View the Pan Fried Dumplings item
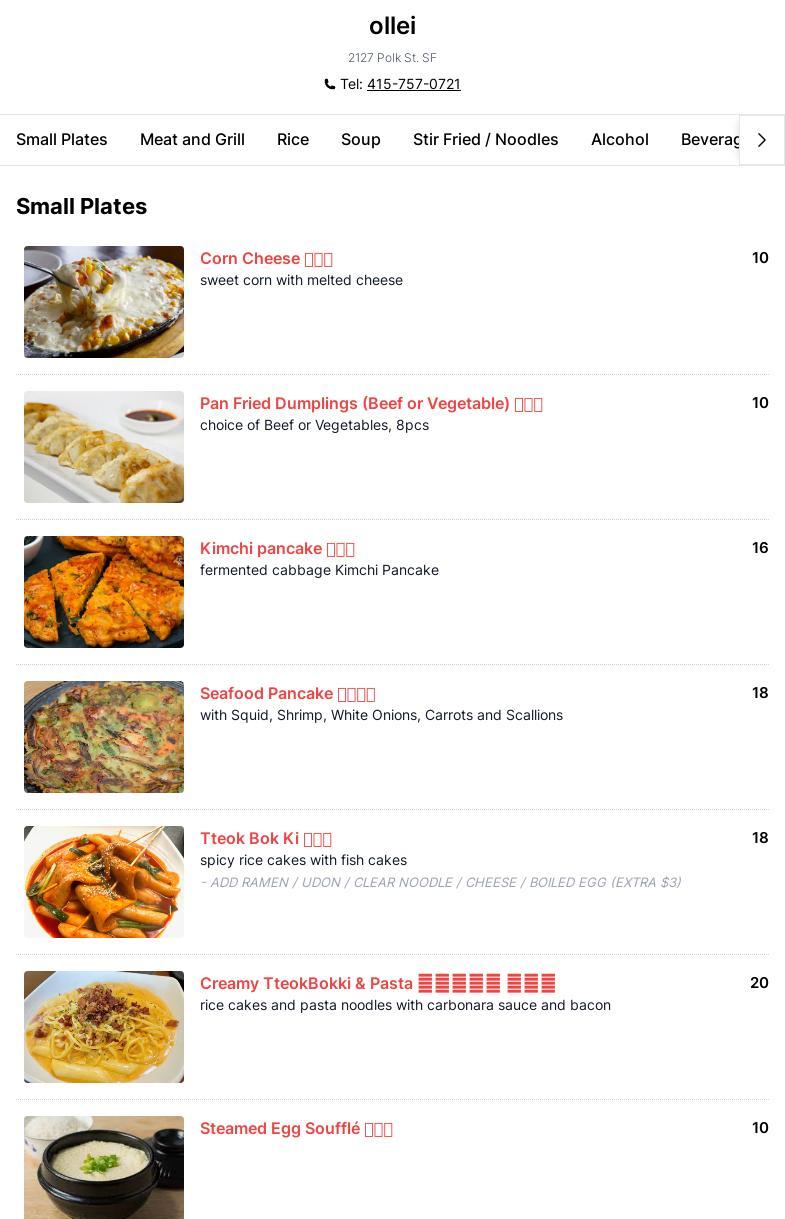Image resolution: width=785 pixels, height=1219 pixels. pos(370,403)
